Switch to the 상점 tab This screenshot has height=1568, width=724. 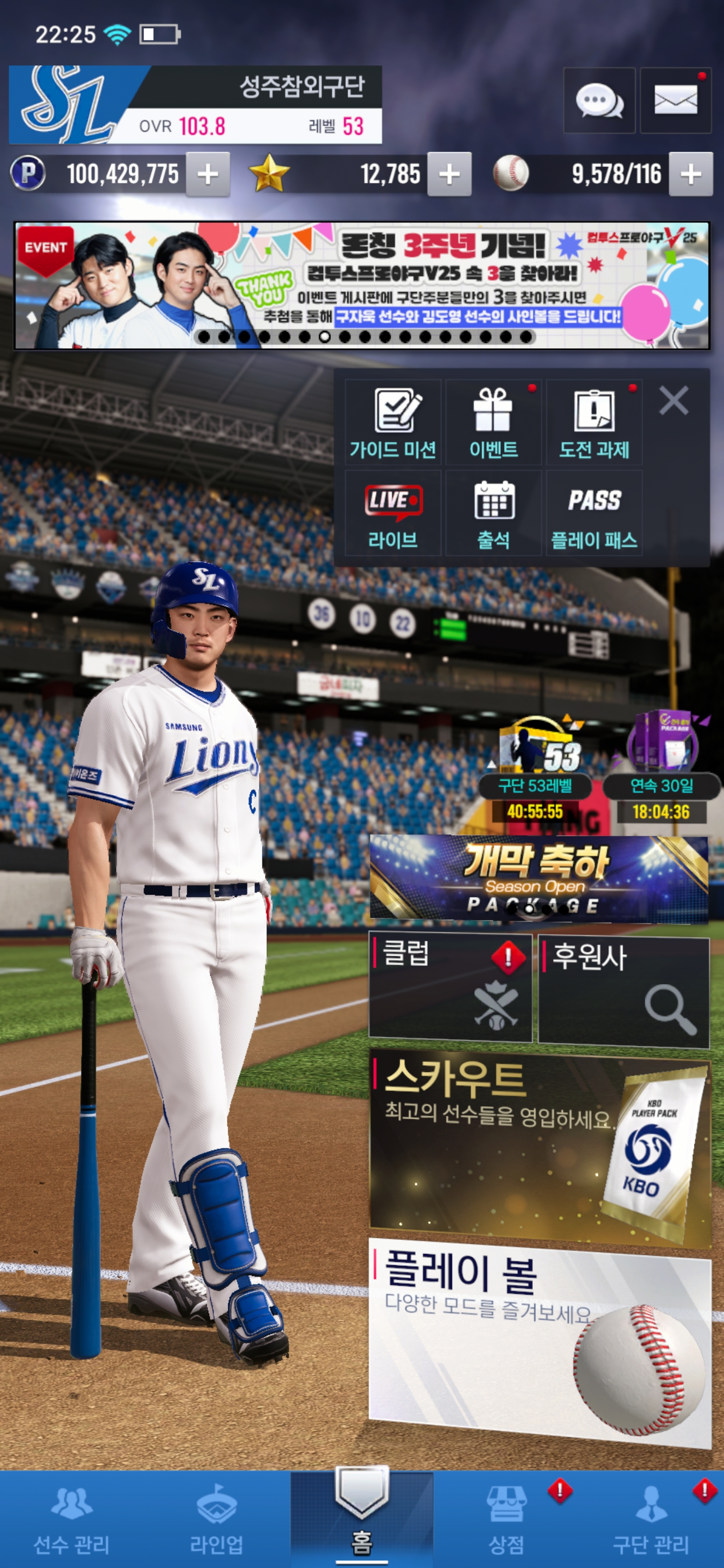[506, 1519]
